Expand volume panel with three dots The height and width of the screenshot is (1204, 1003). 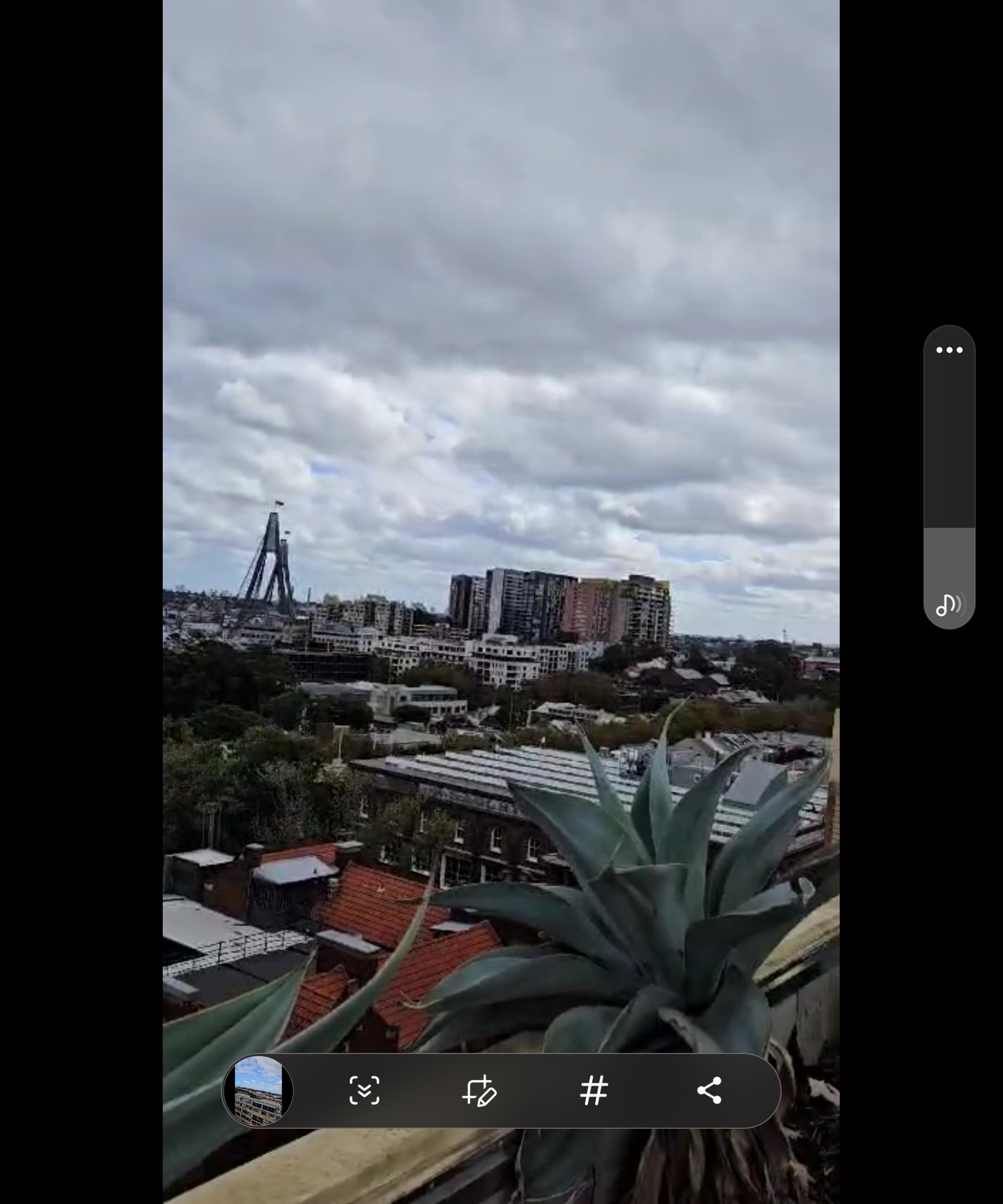949,350
